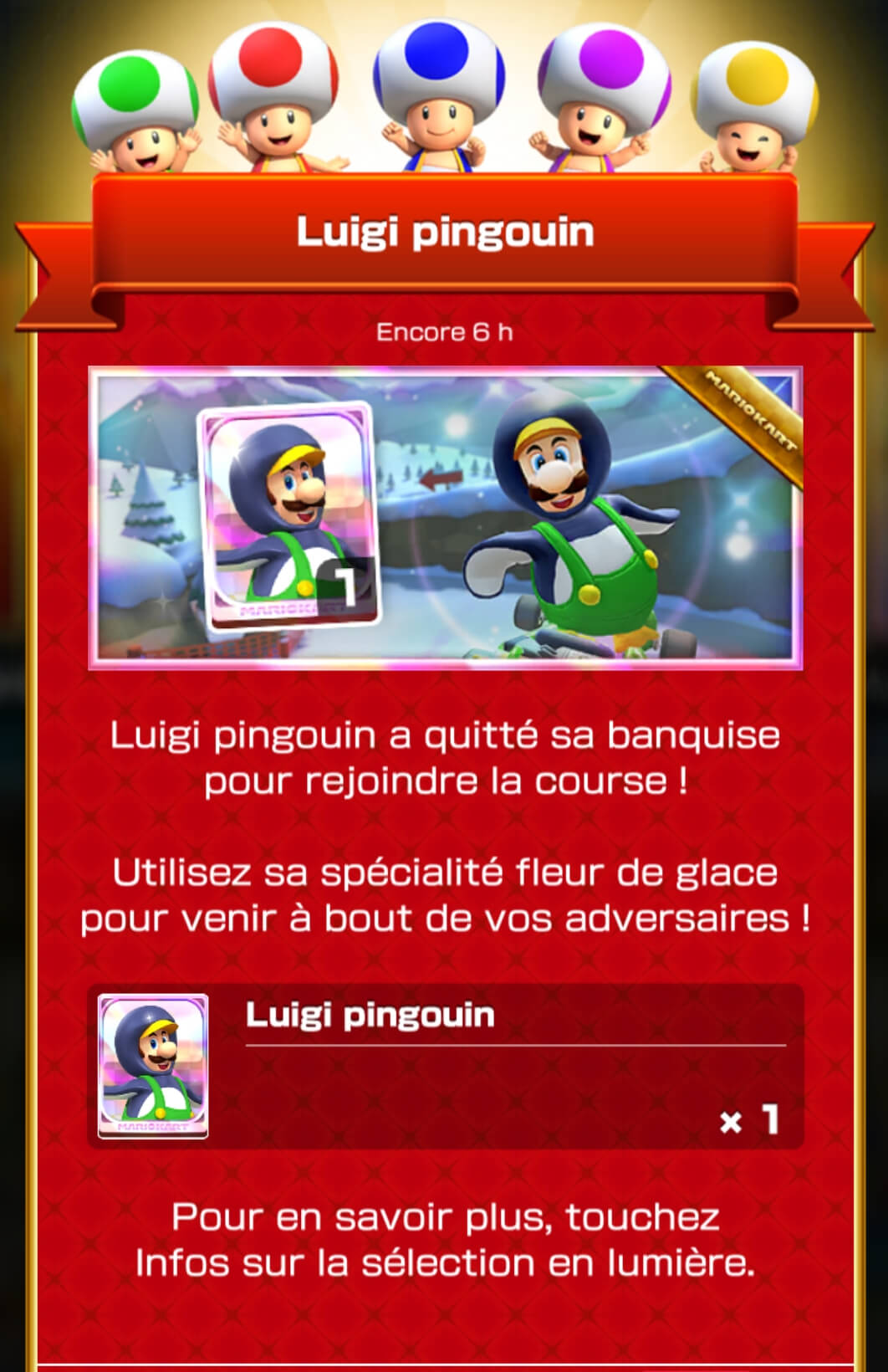Open the Luigi pingouin spotlight banner
The image size is (888, 1372).
pyautogui.click(x=445, y=518)
